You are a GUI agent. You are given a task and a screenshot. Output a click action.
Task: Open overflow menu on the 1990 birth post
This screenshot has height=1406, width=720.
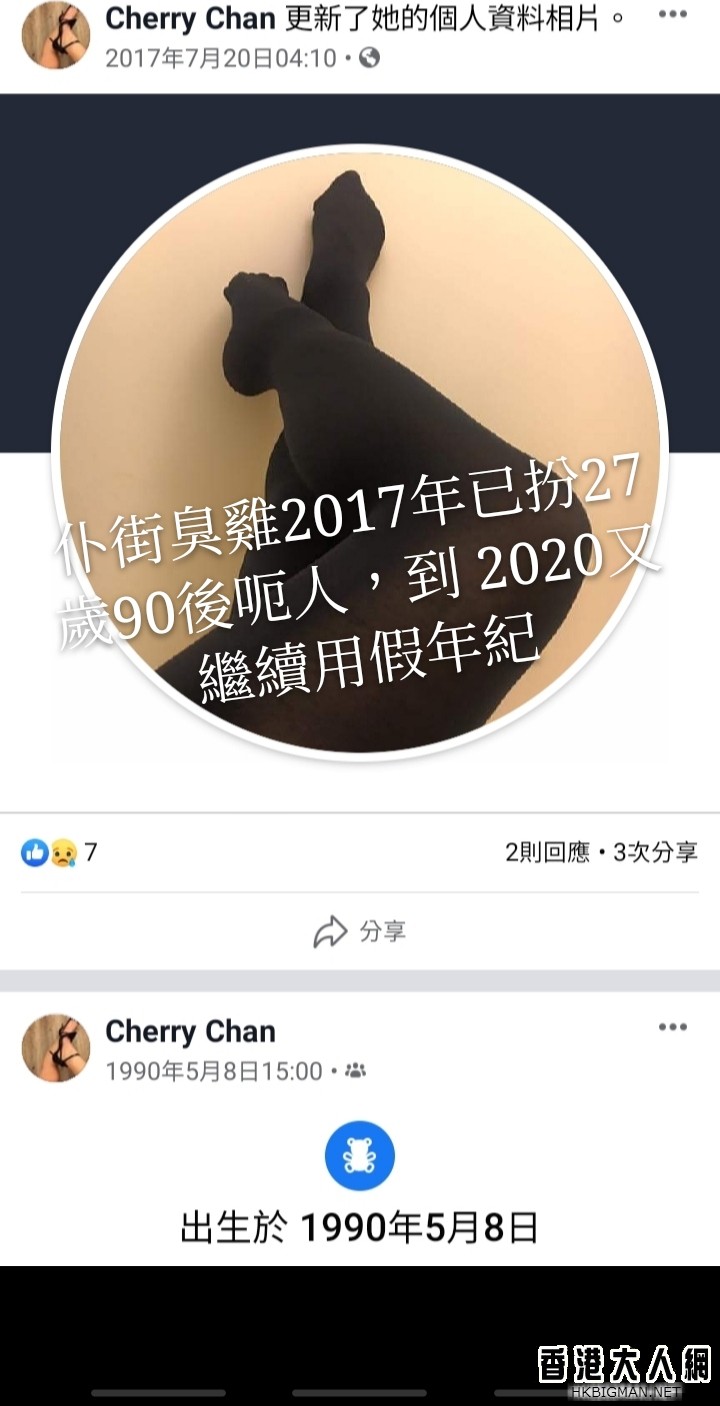point(672,1027)
